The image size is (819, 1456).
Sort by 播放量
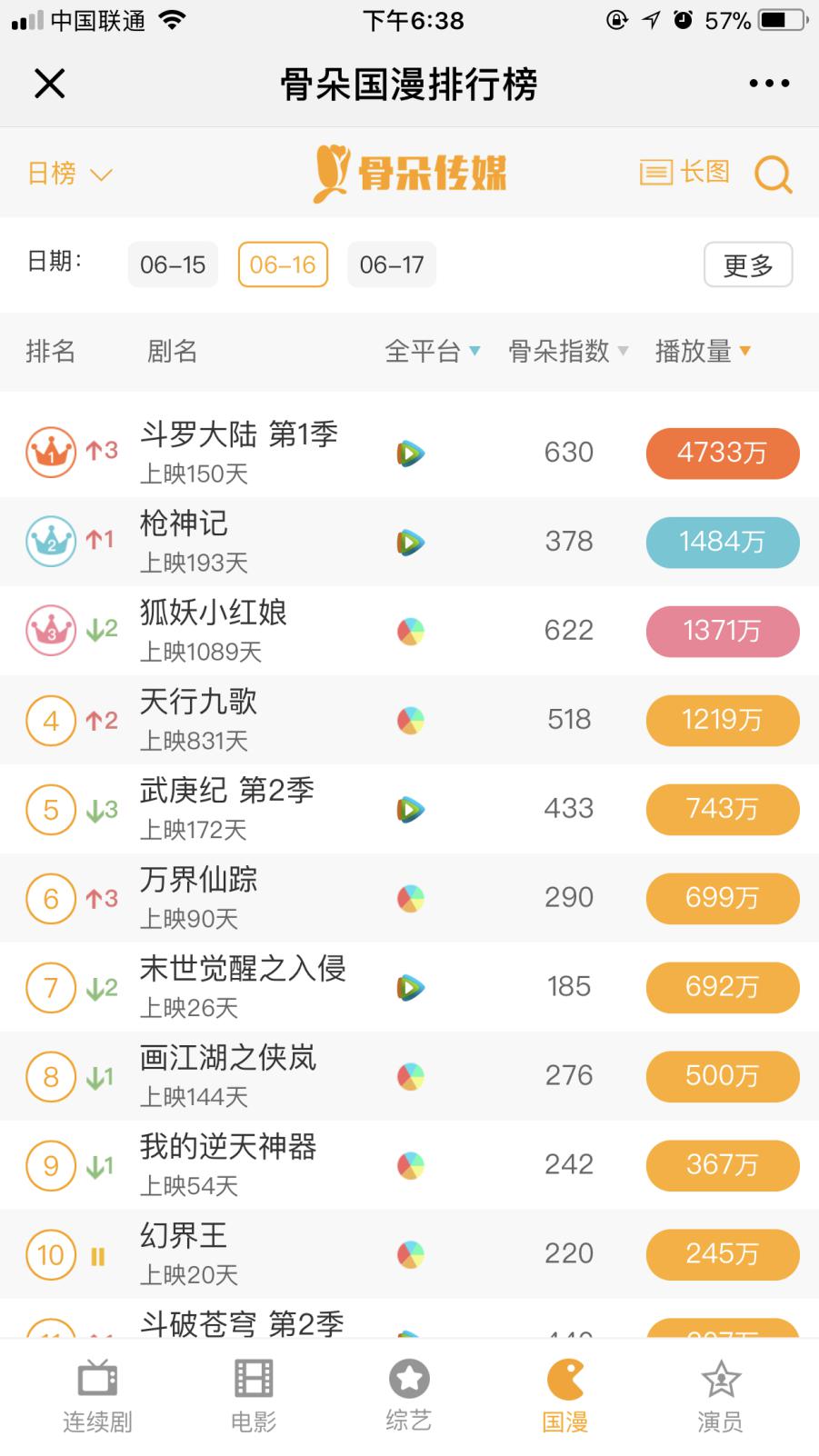pos(703,351)
